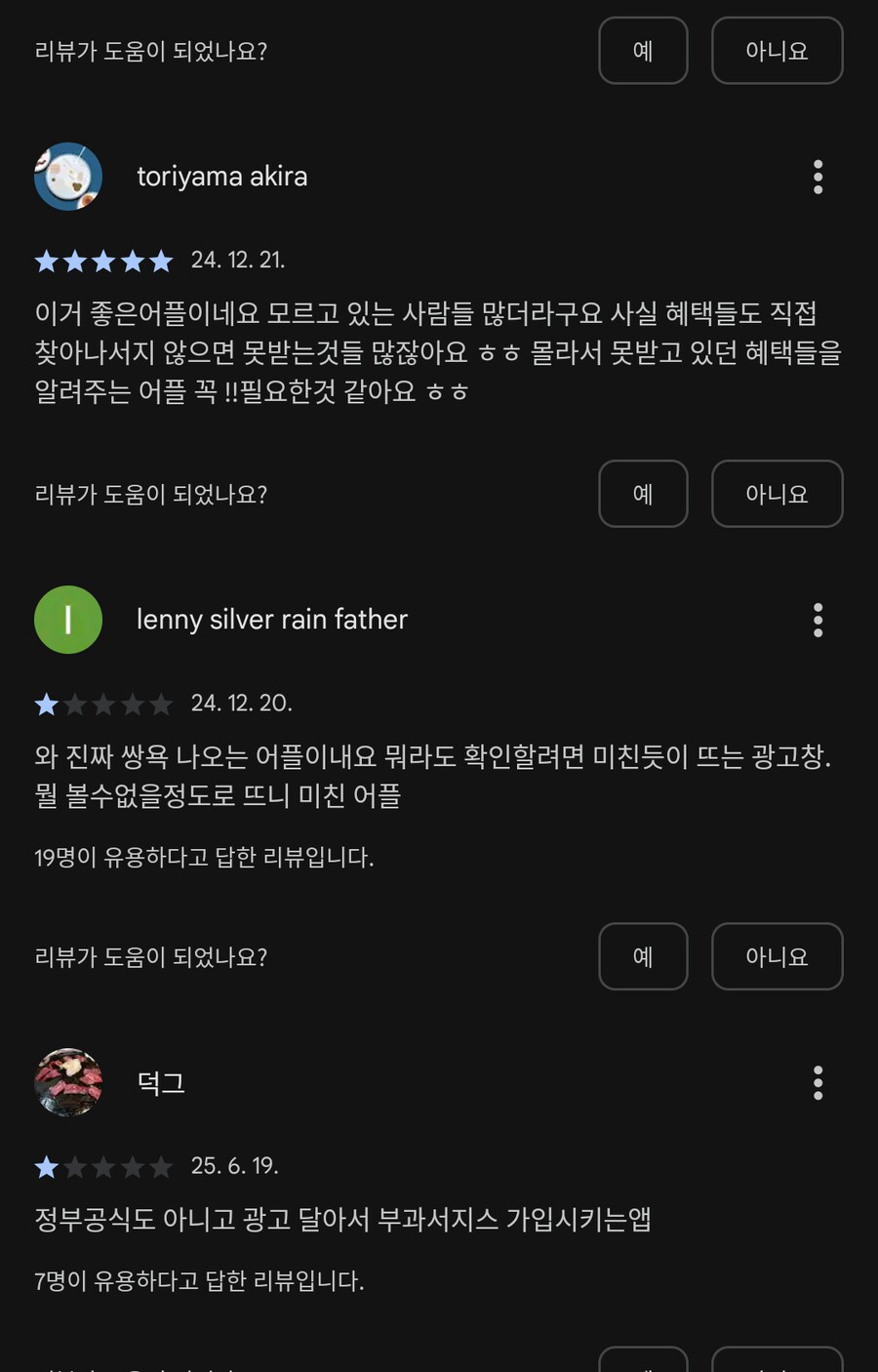Select the username toriyama akira
Image resolution: width=878 pixels, height=1372 pixels.
[221, 177]
